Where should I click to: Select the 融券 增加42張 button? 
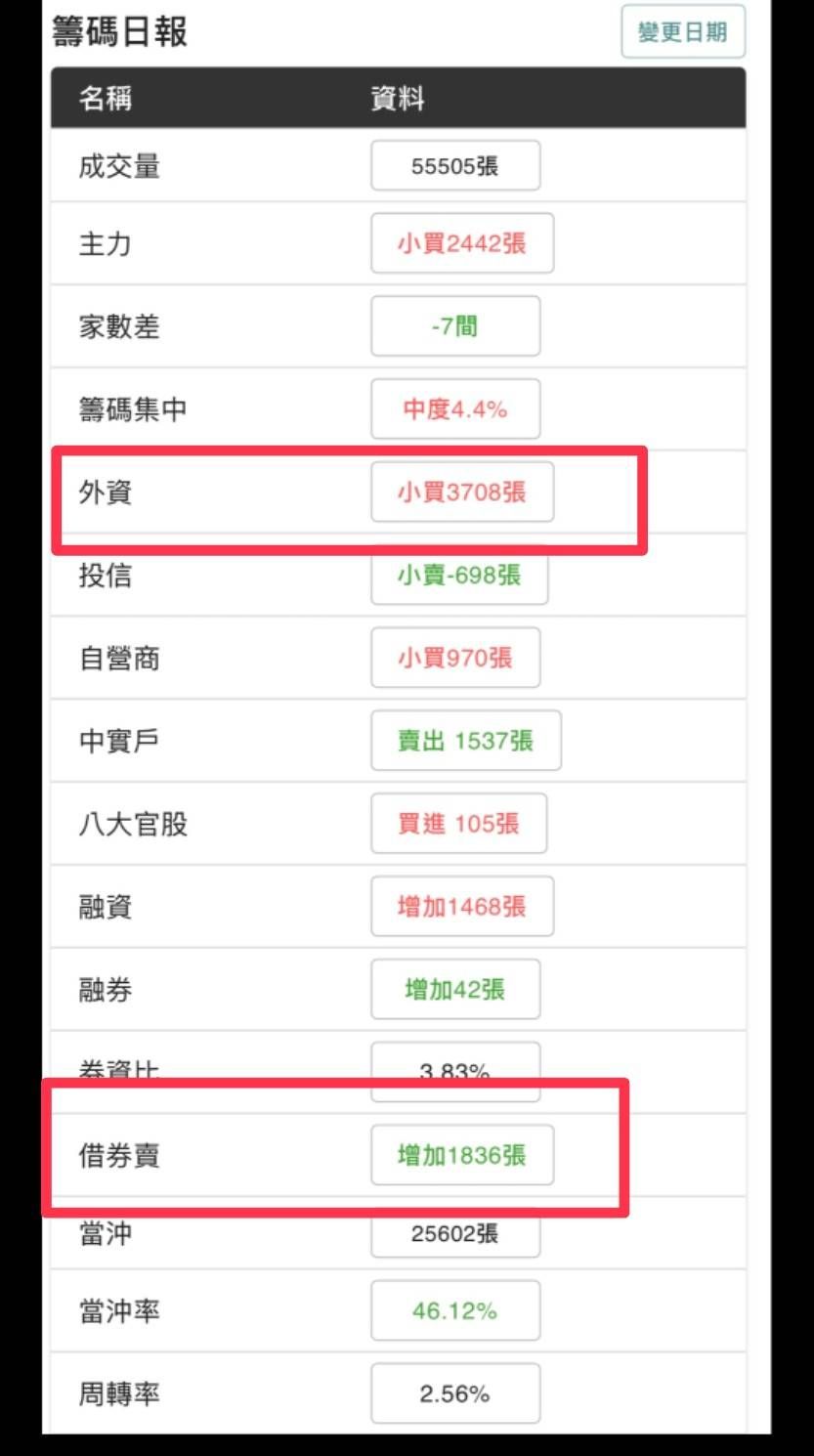455,990
